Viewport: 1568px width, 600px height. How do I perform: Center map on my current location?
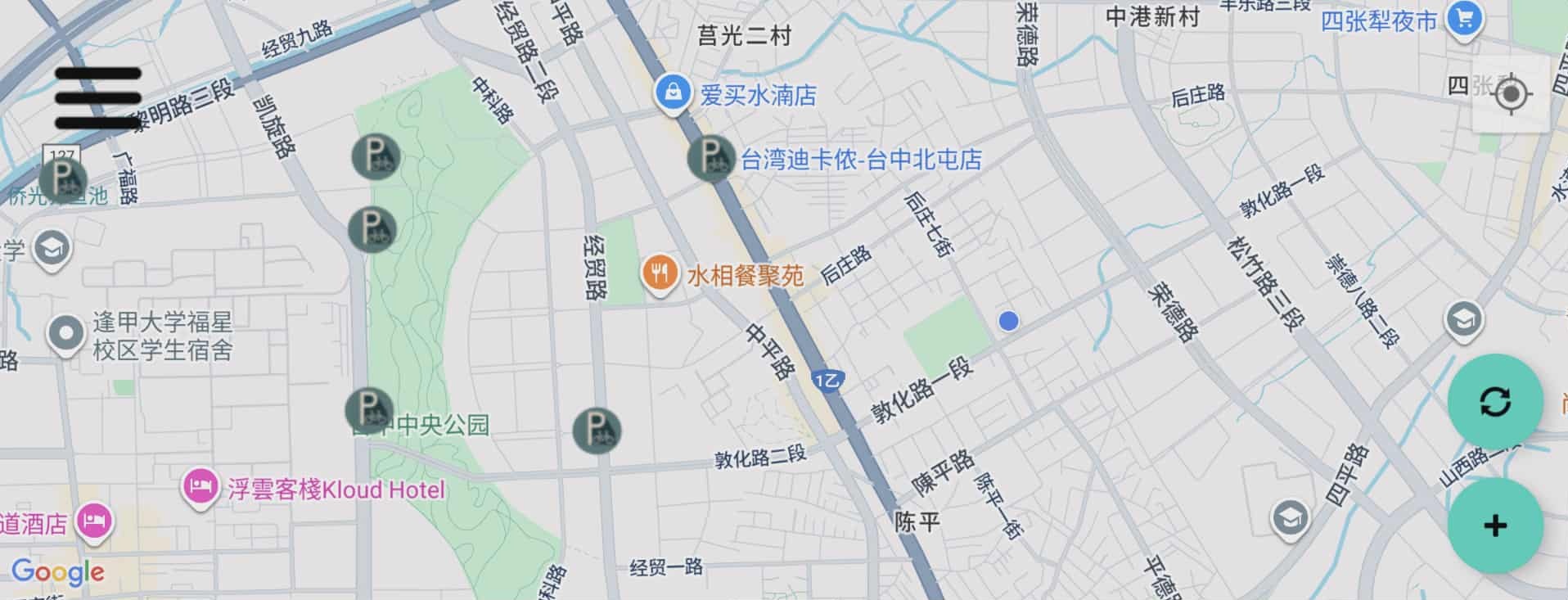point(1511,94)
